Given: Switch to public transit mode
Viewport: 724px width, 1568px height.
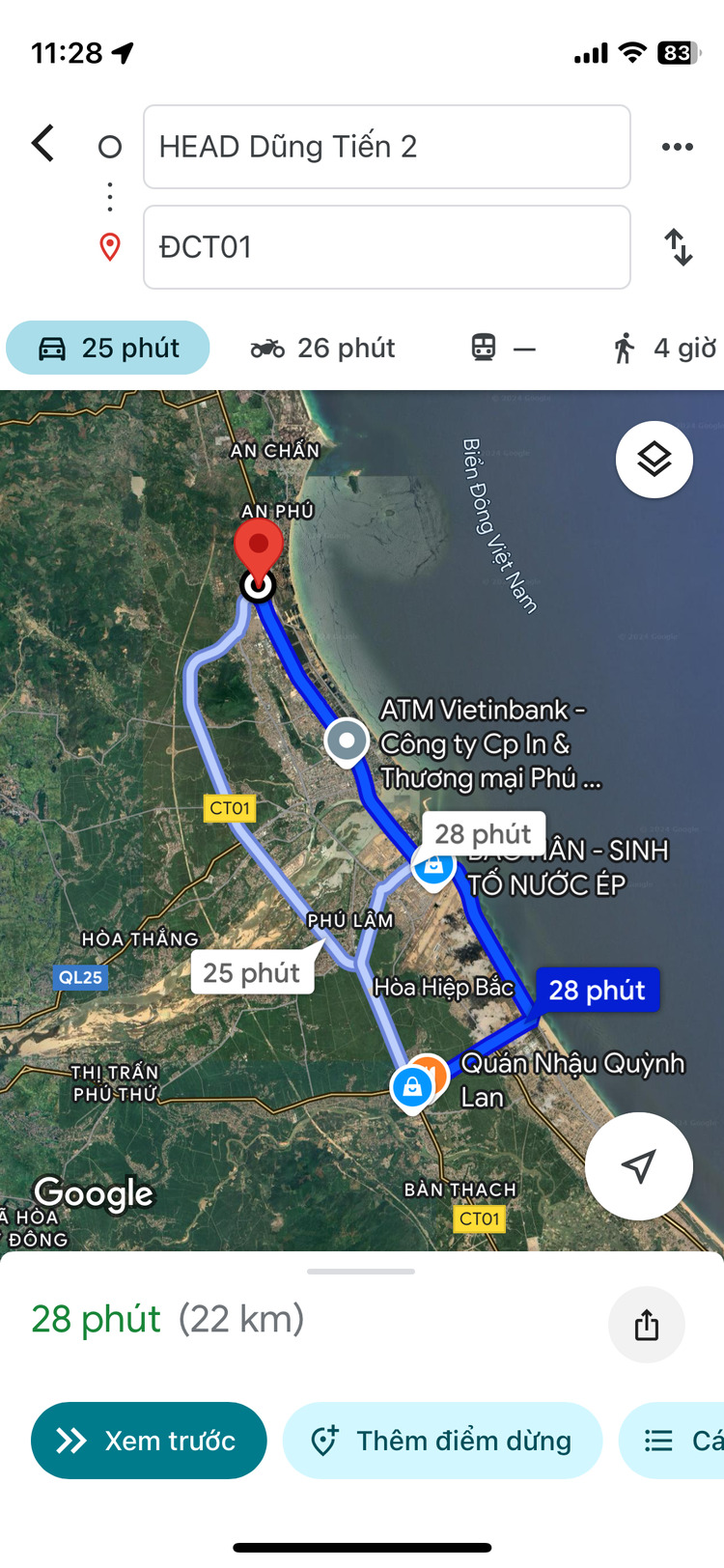Looking at the screenshot, I should pyautogui.click(x=502, y=348).
